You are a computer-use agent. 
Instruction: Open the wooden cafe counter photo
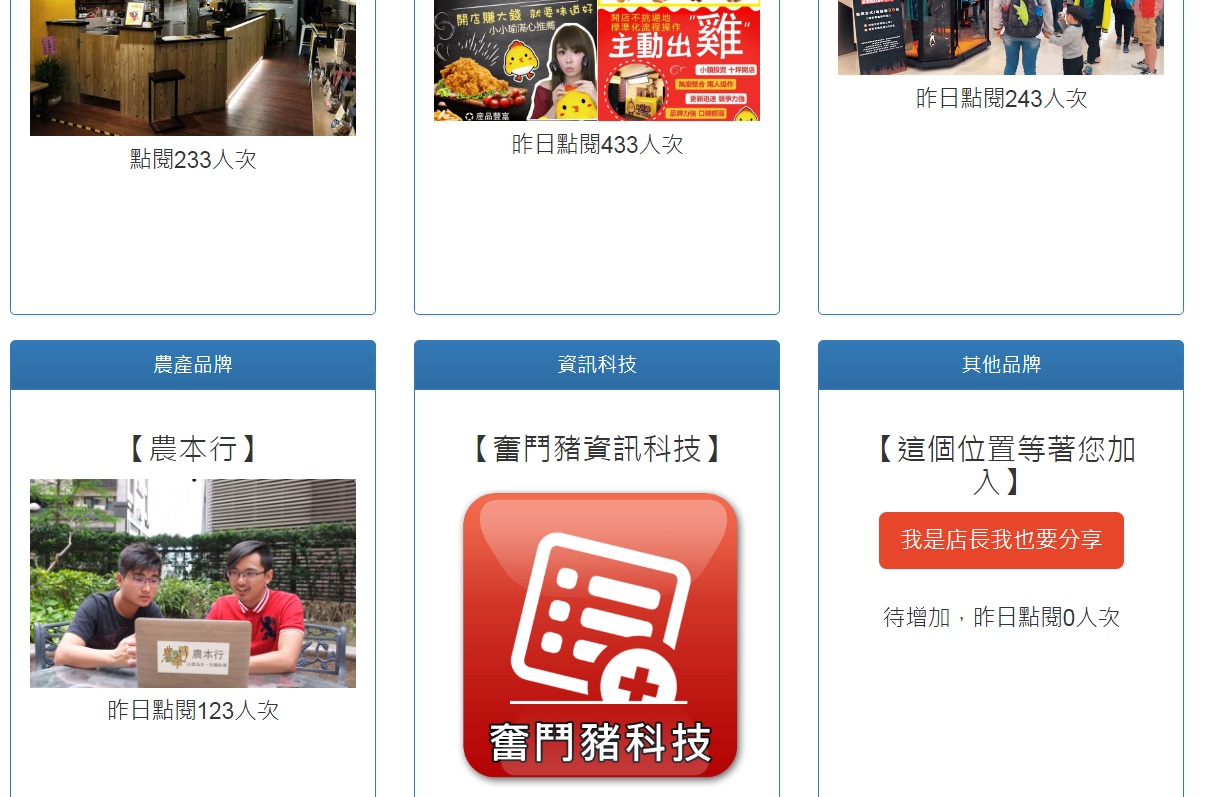[193, 67]
